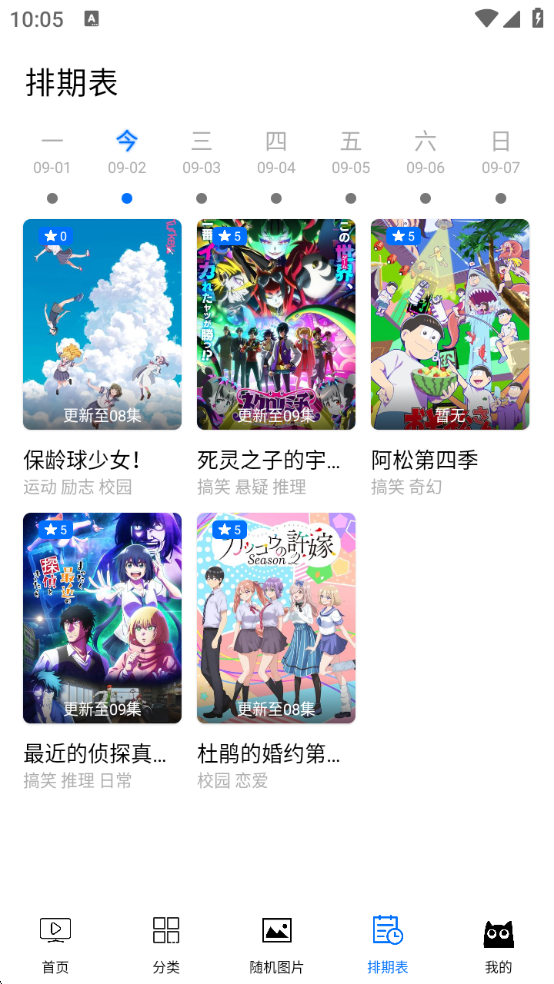View Saturday 09-06 schedule
554x984 pixels.
tap(425, 166)
